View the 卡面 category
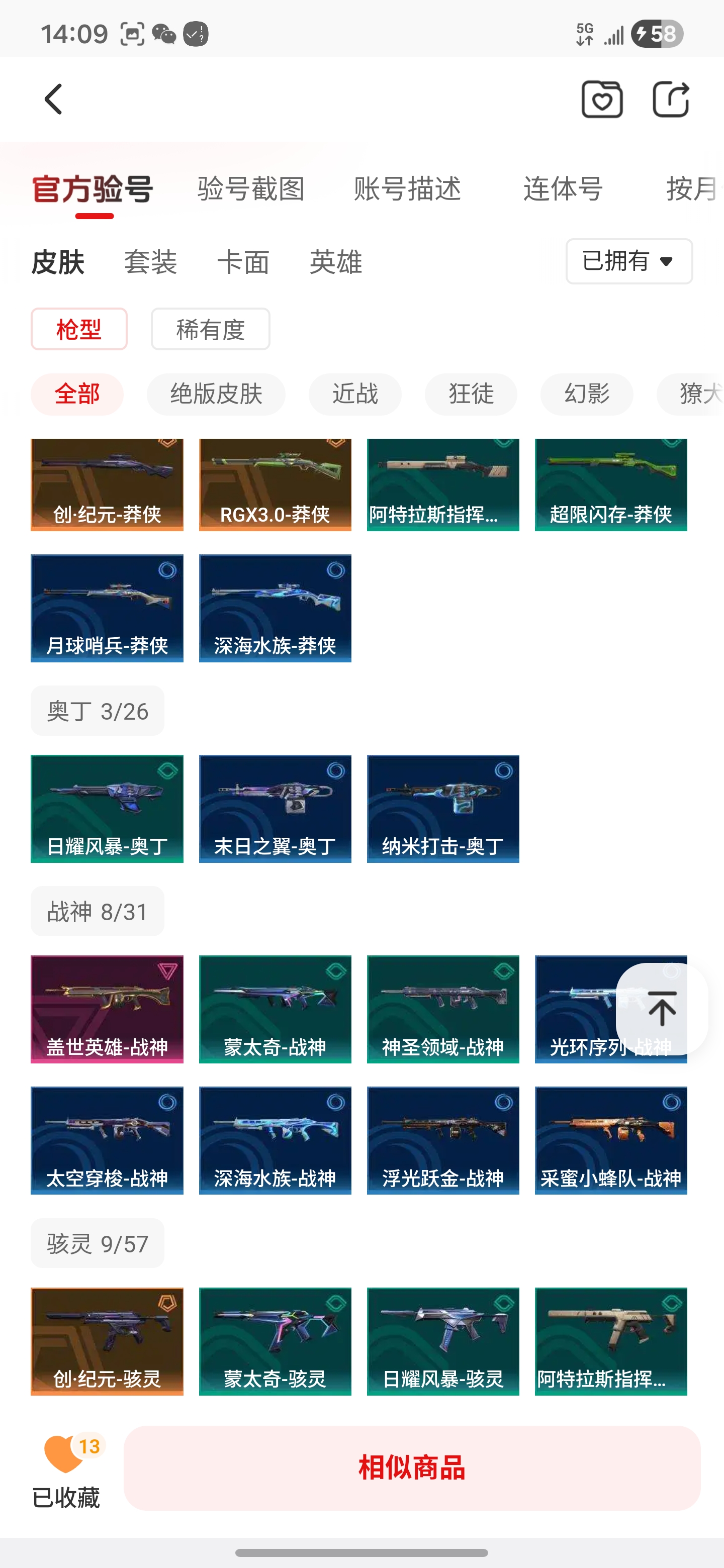Image resolution: width=724 pixels, height=1568 pixels. pos(243,262)
